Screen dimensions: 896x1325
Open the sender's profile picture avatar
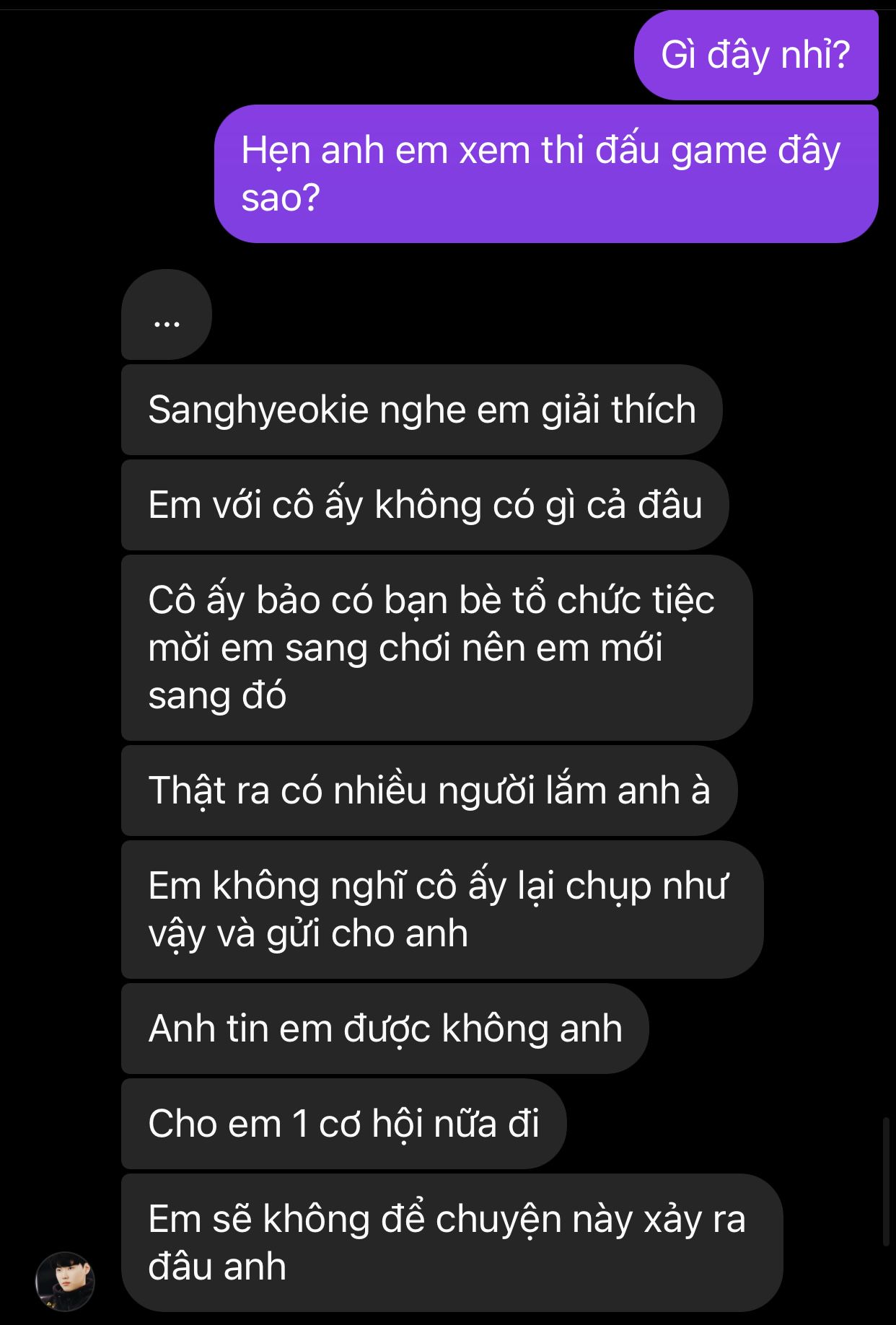click(65, 1281)
